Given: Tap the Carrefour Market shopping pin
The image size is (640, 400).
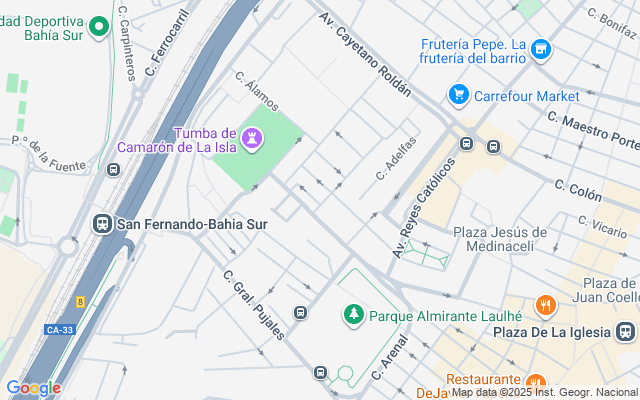Looking at the screenshot, I should pyautogui.click(x=459, y=95).
